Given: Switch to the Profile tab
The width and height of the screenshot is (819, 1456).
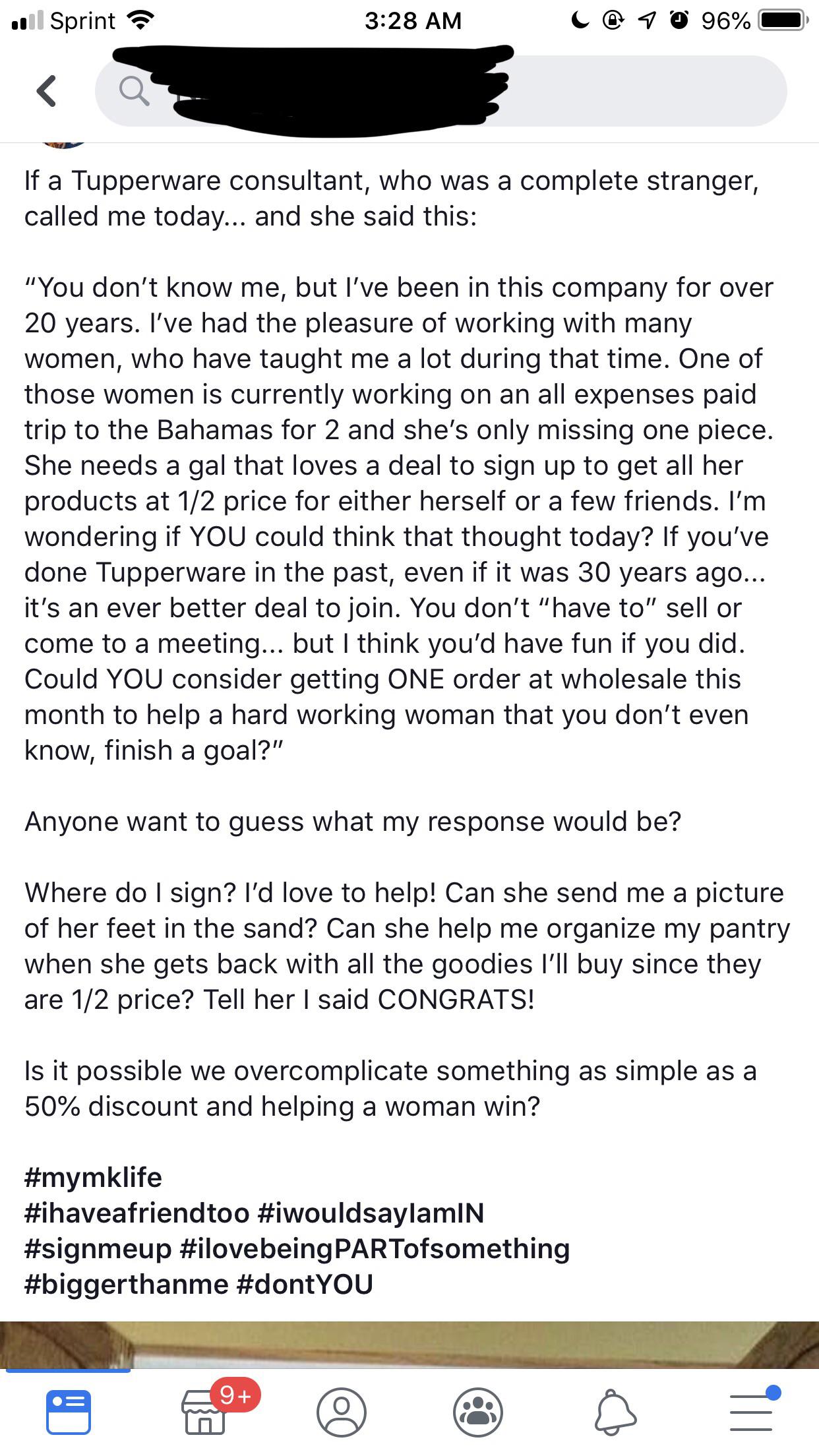Looking at the screenshot, I should [341, 1412].
